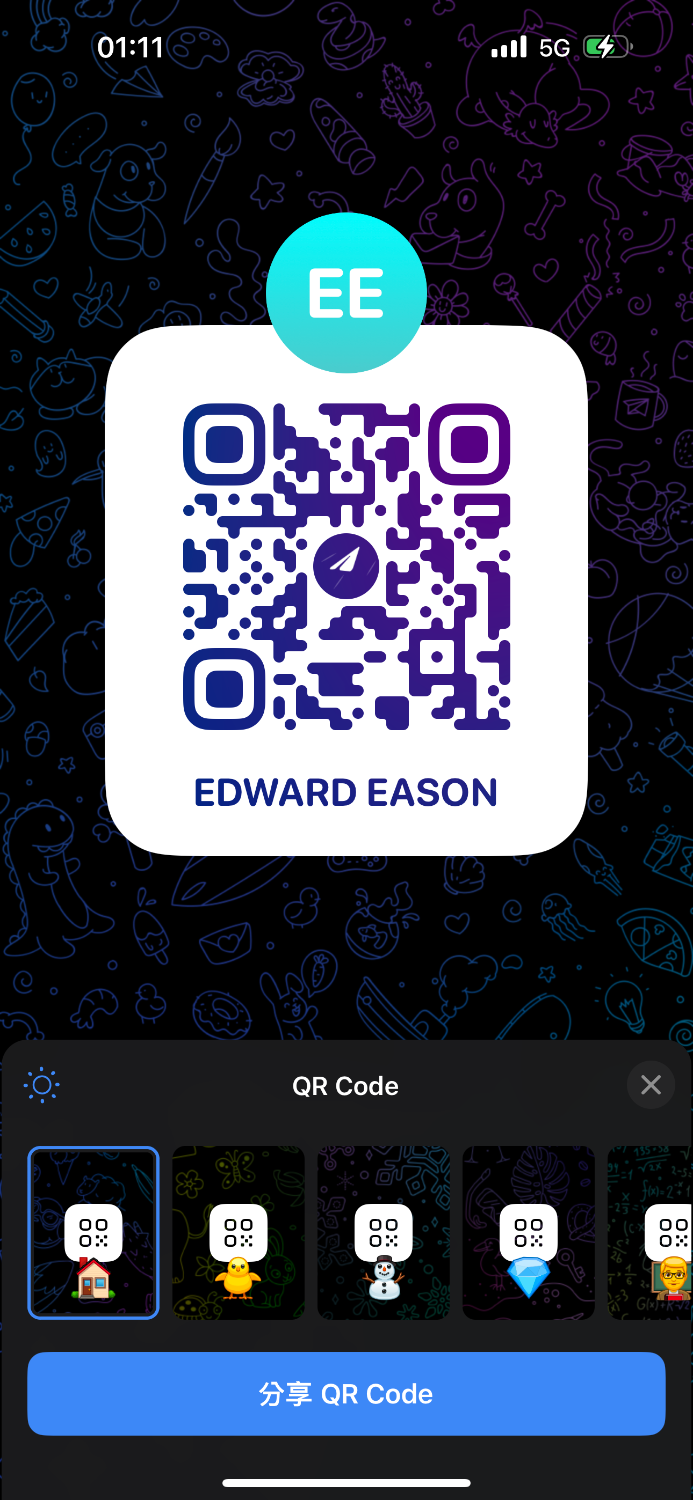Toggle the brightness theme sun icon
The image size is (693, 1500).
[x=42, y=1085]
